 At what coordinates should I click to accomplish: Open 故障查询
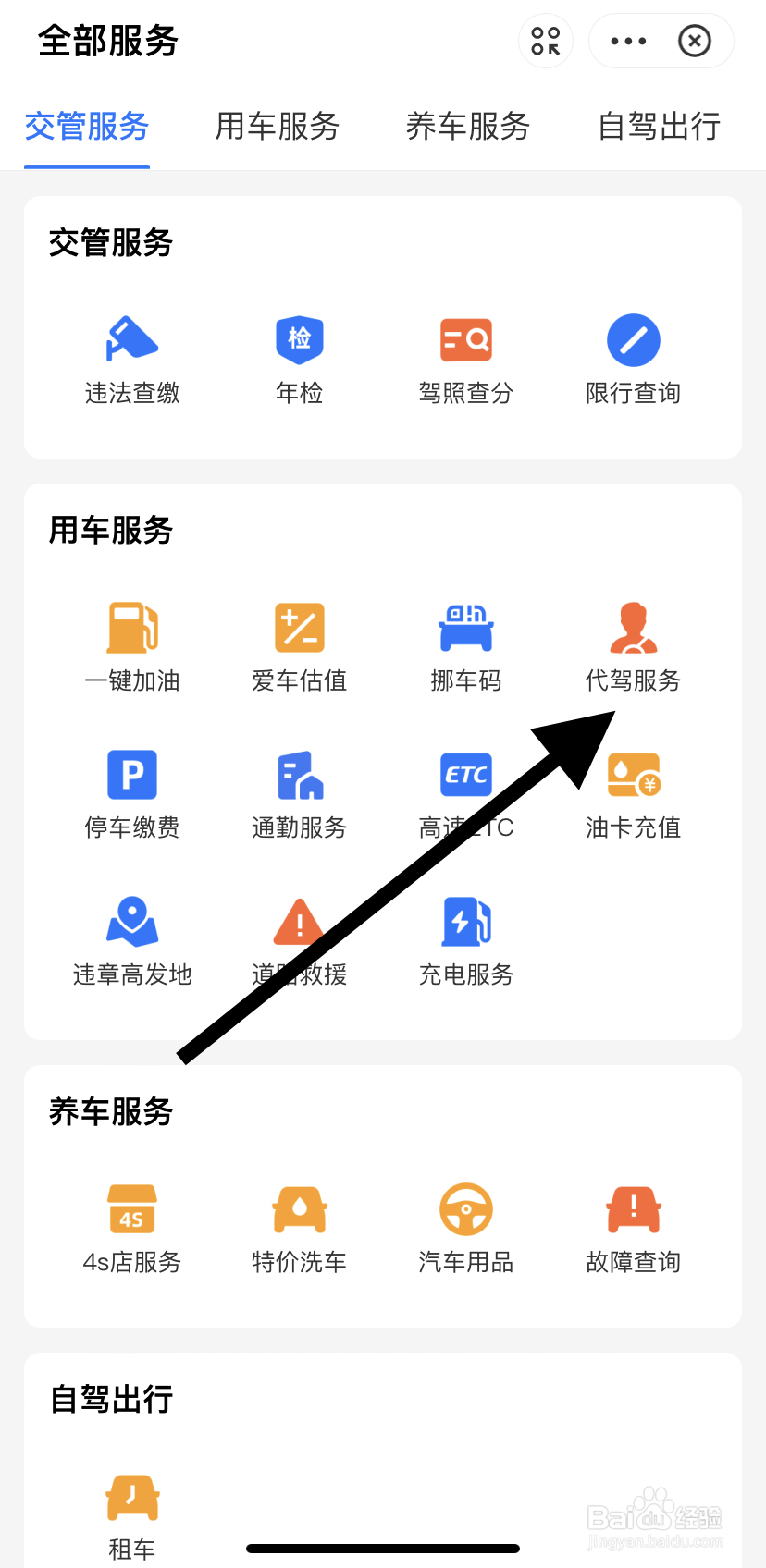click(634, 1230)
